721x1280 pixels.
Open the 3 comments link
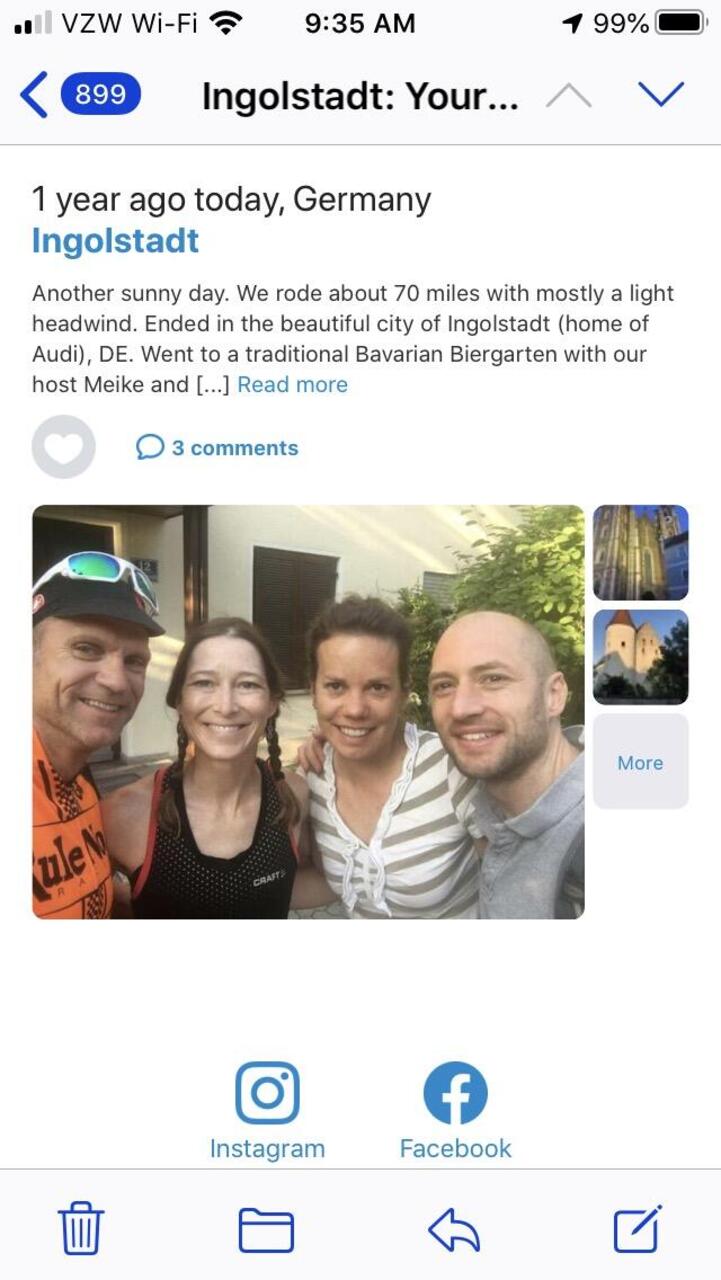tap(218, 448)
